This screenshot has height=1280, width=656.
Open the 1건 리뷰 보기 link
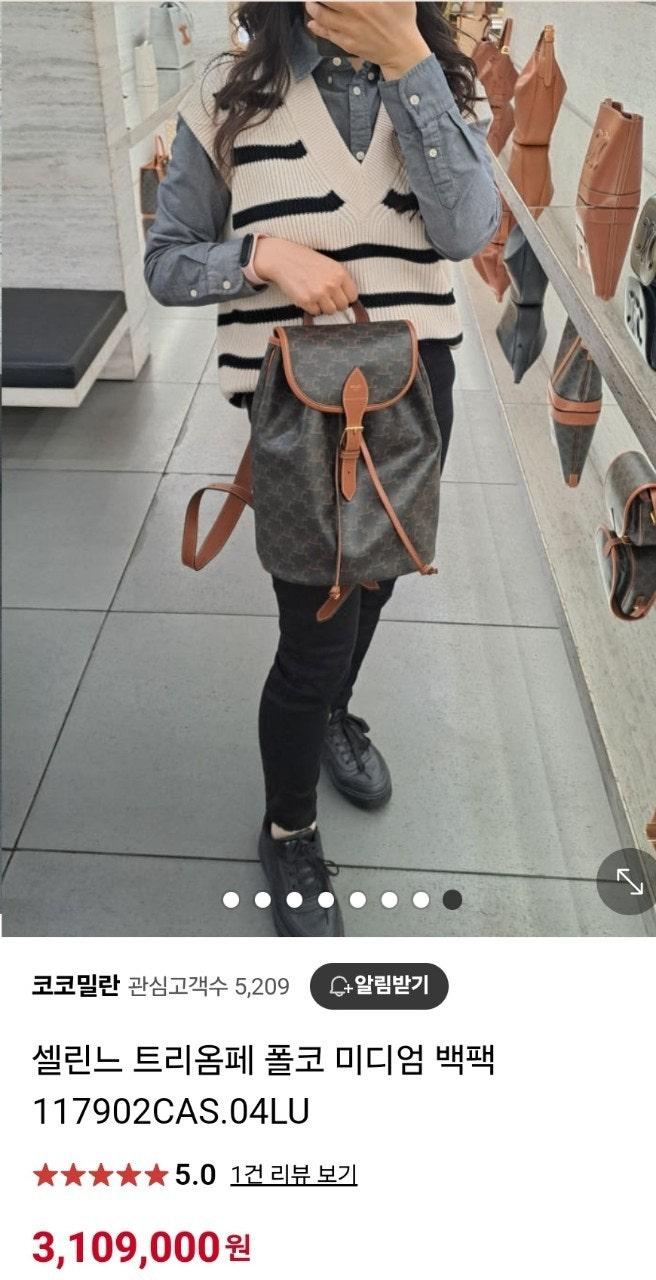293,1174
